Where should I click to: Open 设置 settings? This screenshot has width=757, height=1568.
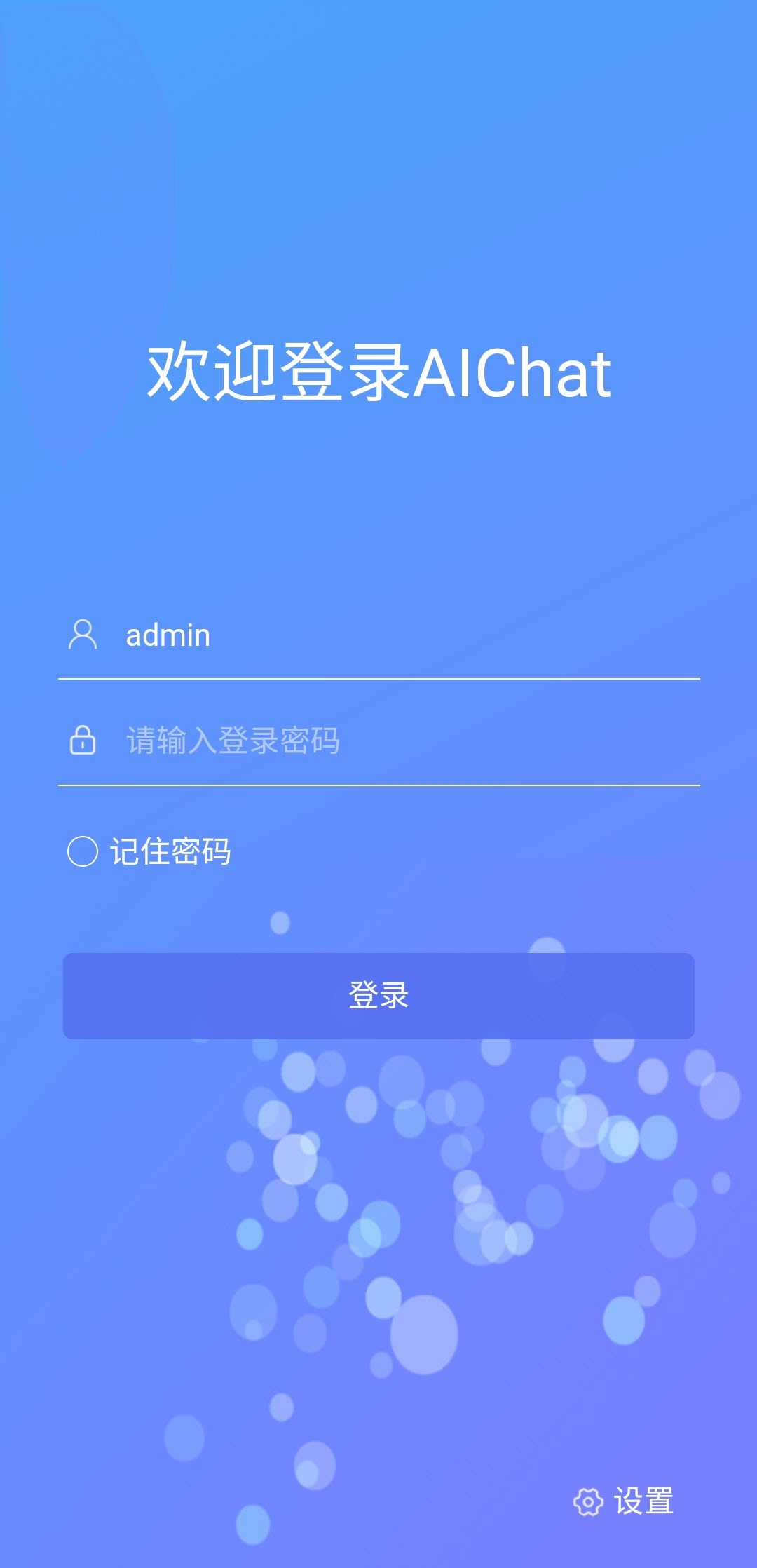tap(623, 1501)
